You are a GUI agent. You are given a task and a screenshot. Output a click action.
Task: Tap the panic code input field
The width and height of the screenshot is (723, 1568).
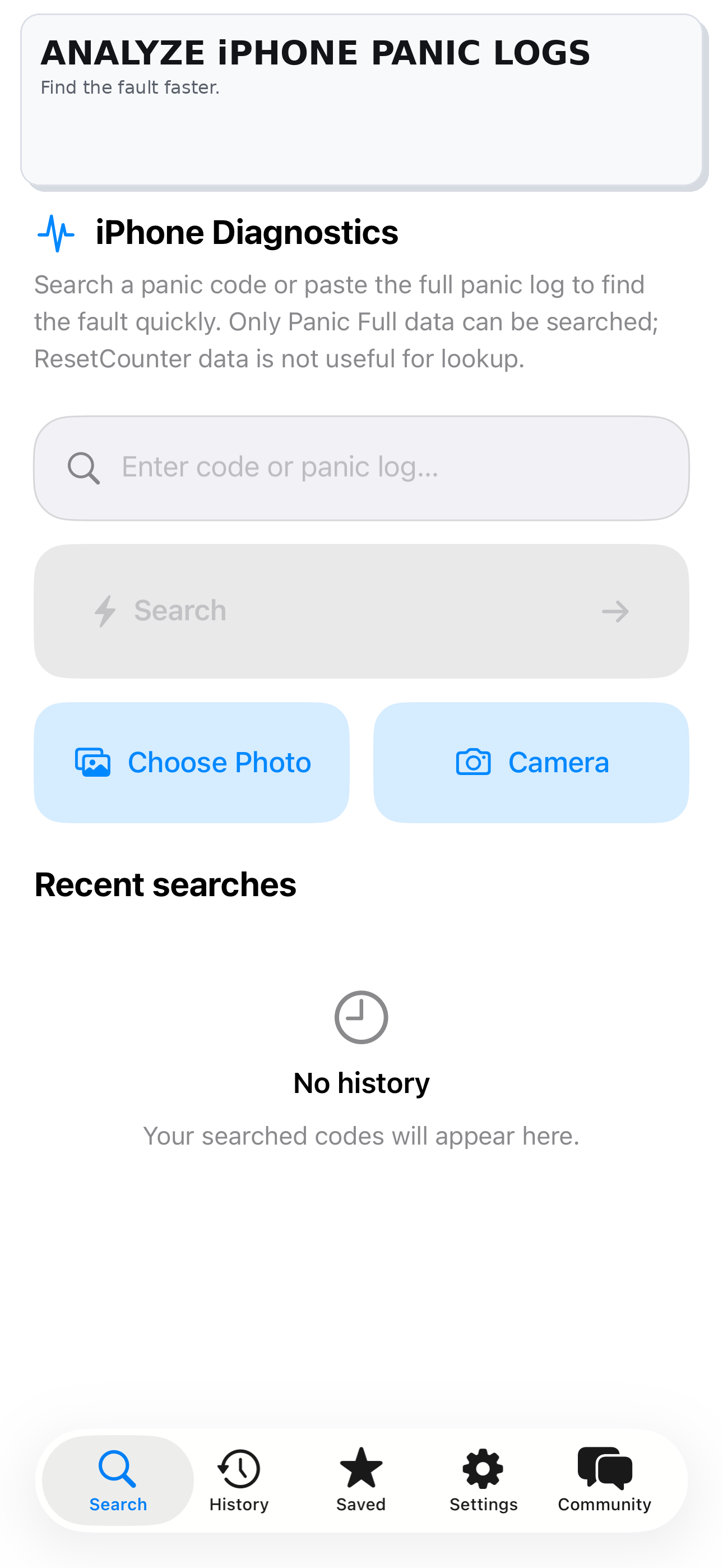tap(361, 468)
